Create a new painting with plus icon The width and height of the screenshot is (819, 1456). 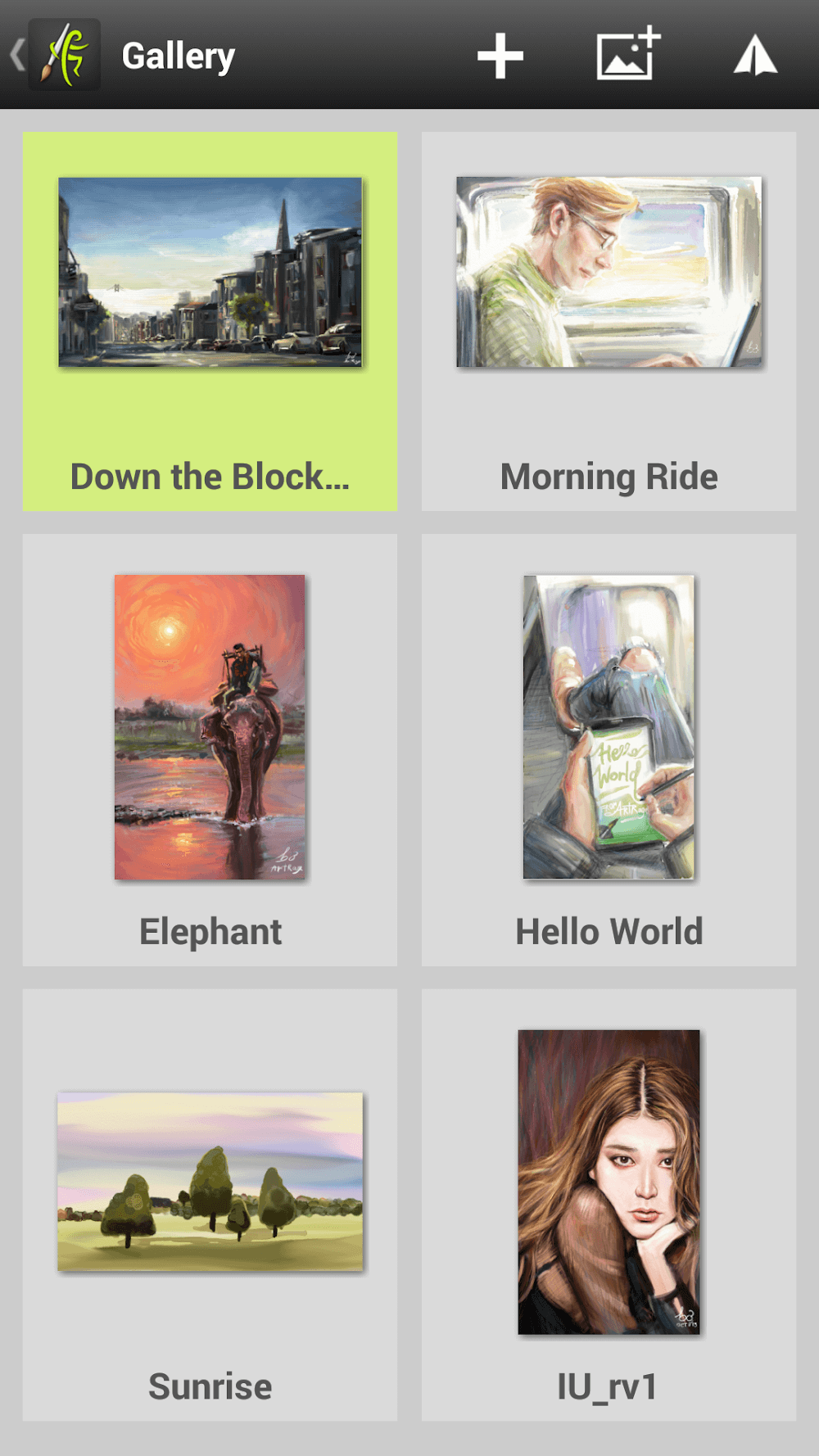tap(500, 56)
